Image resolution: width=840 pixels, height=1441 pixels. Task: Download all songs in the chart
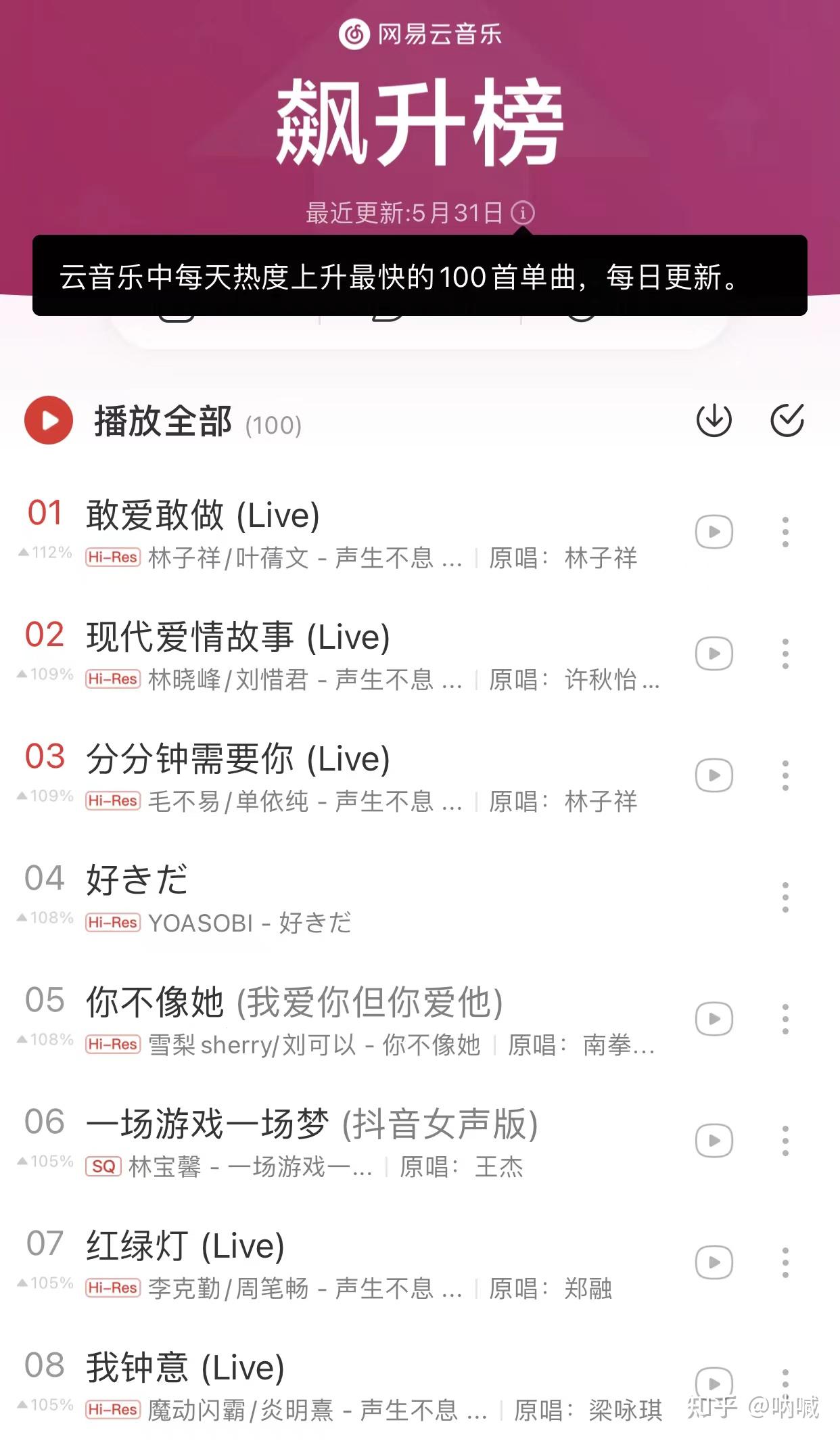click(x=714, y=420)
